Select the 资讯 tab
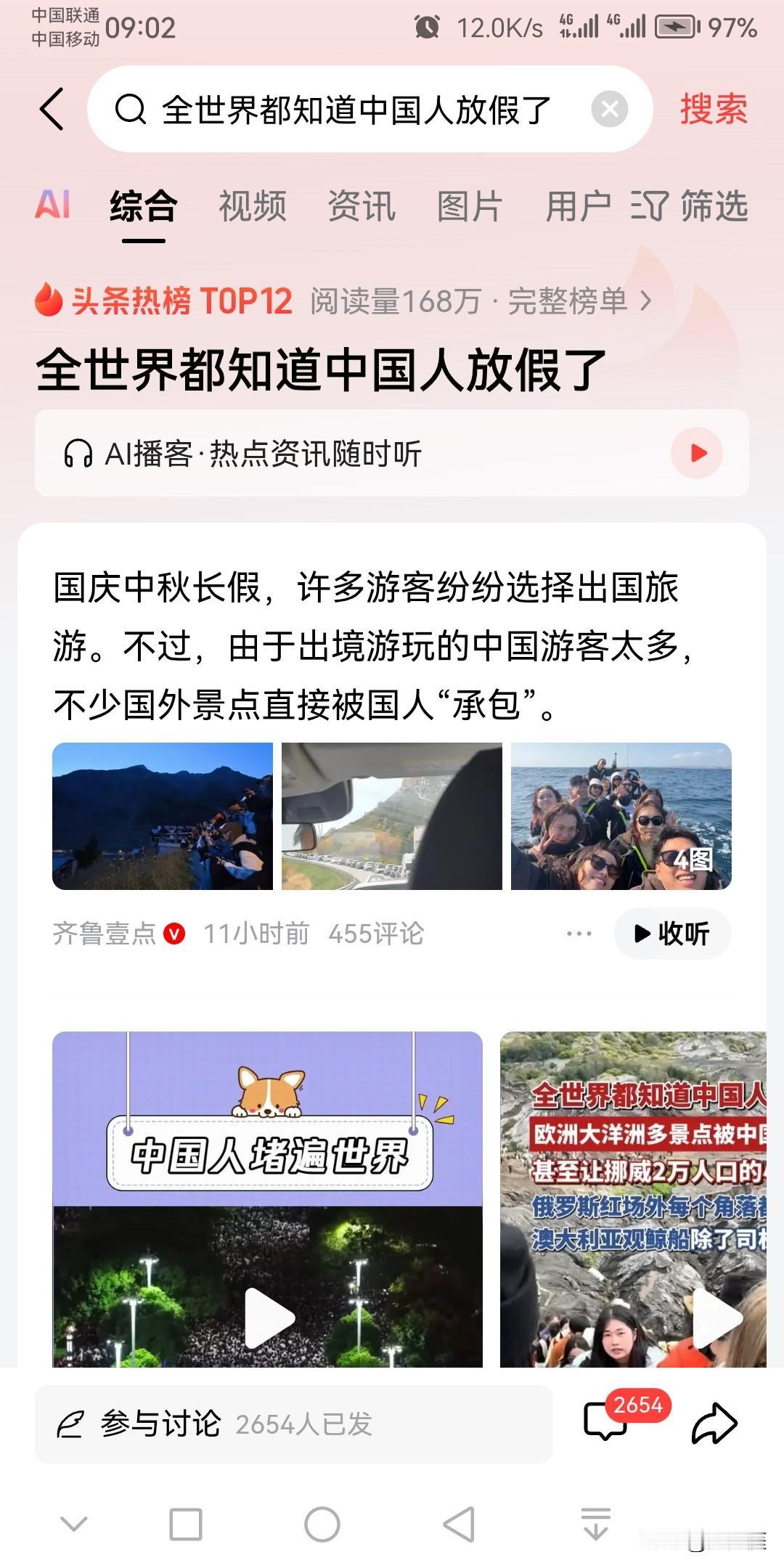Viewport: 784px width, 1568px height. click(x=361, y=206)
